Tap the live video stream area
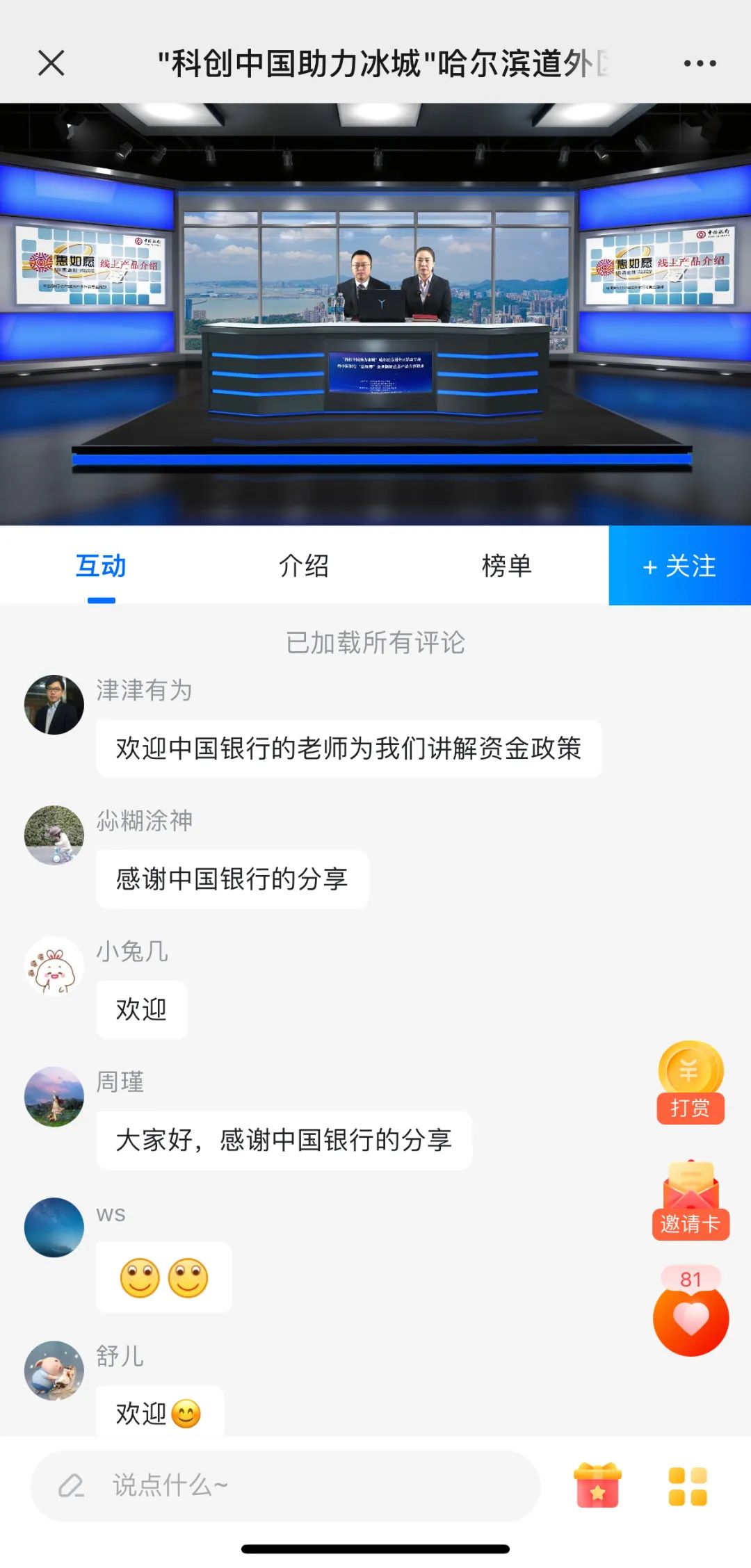Image resolution: width=751 pixels, height=1568 pixels. tap(375, 313)
